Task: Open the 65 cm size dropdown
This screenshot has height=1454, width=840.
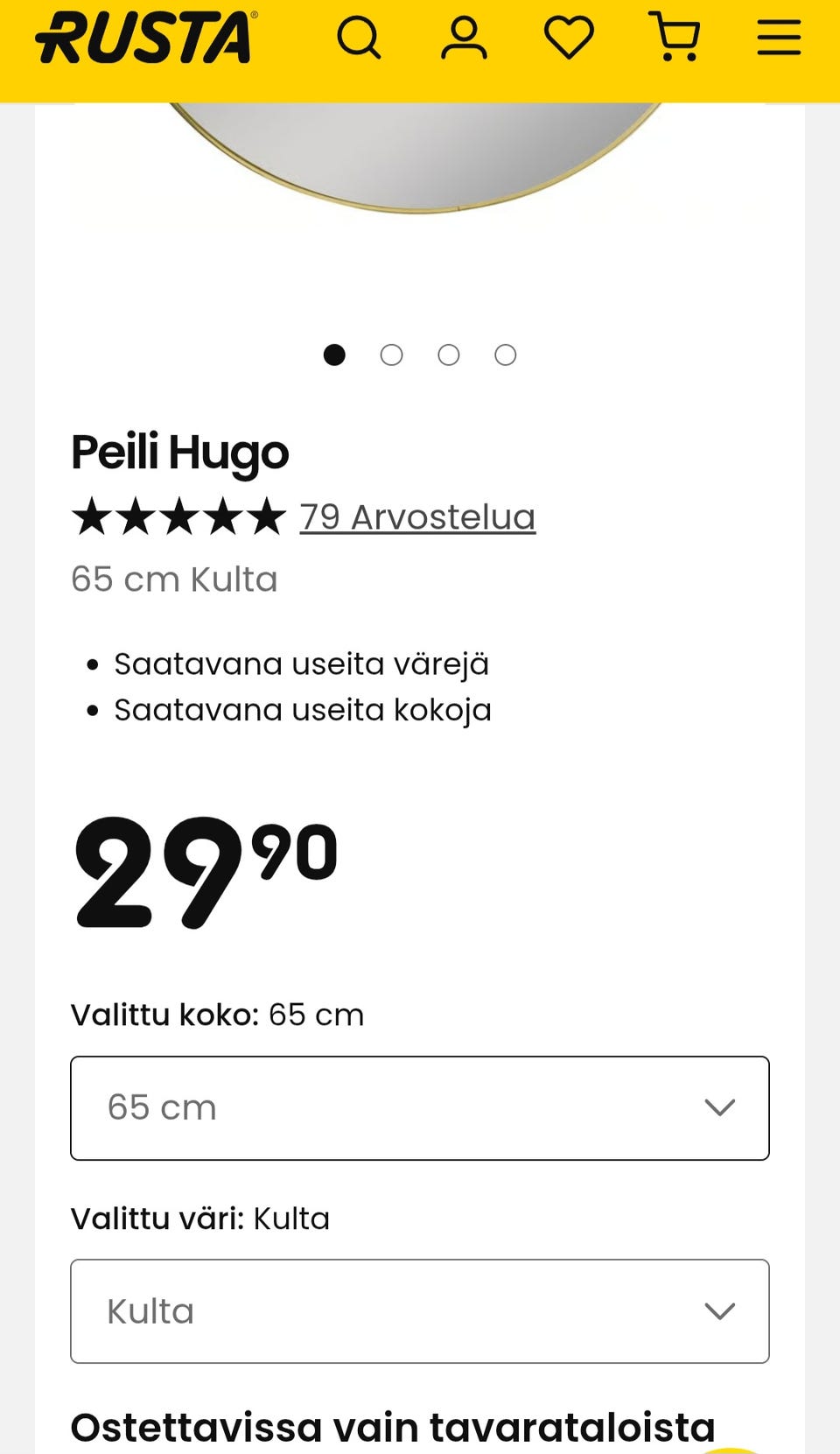Action: [x=419, y=1107]
